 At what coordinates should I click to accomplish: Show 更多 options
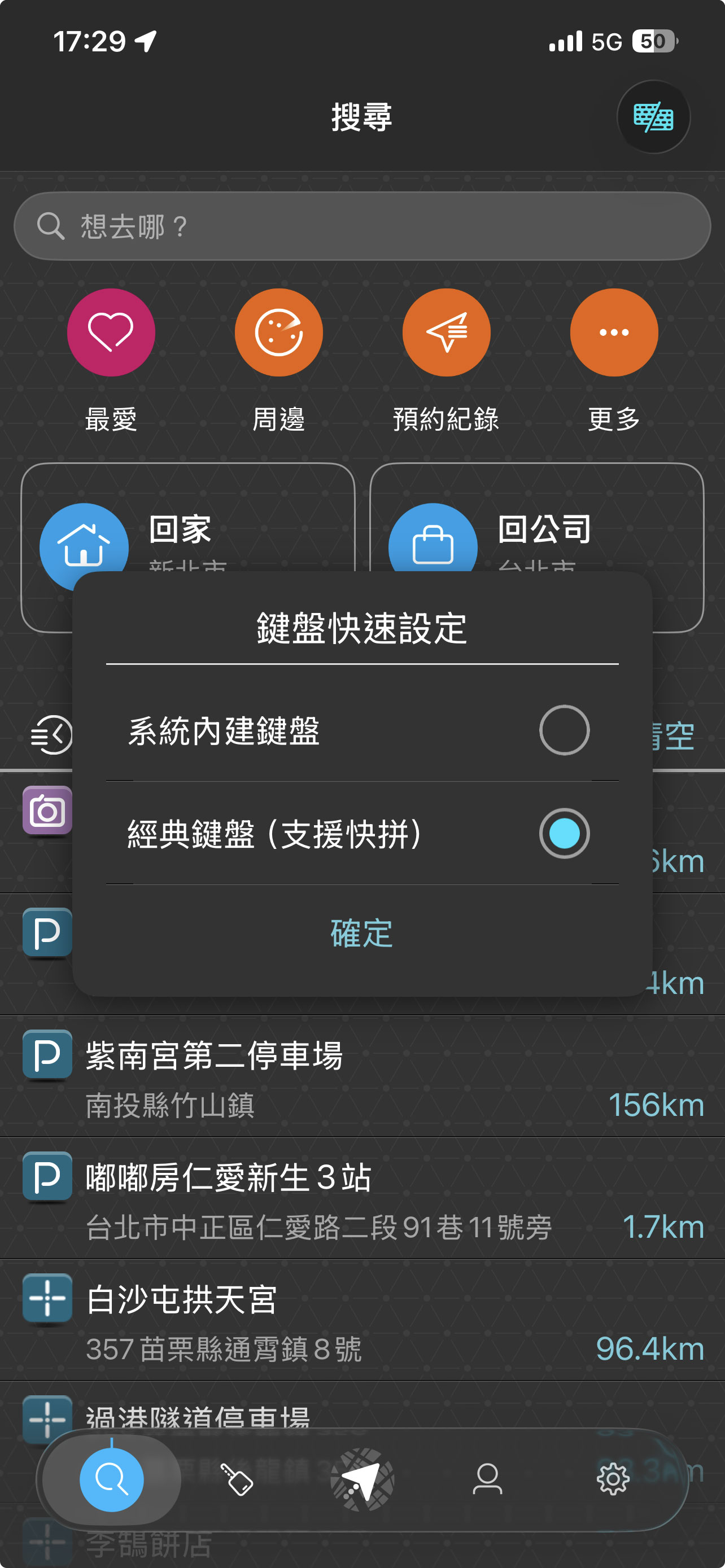tap(614, 333)
